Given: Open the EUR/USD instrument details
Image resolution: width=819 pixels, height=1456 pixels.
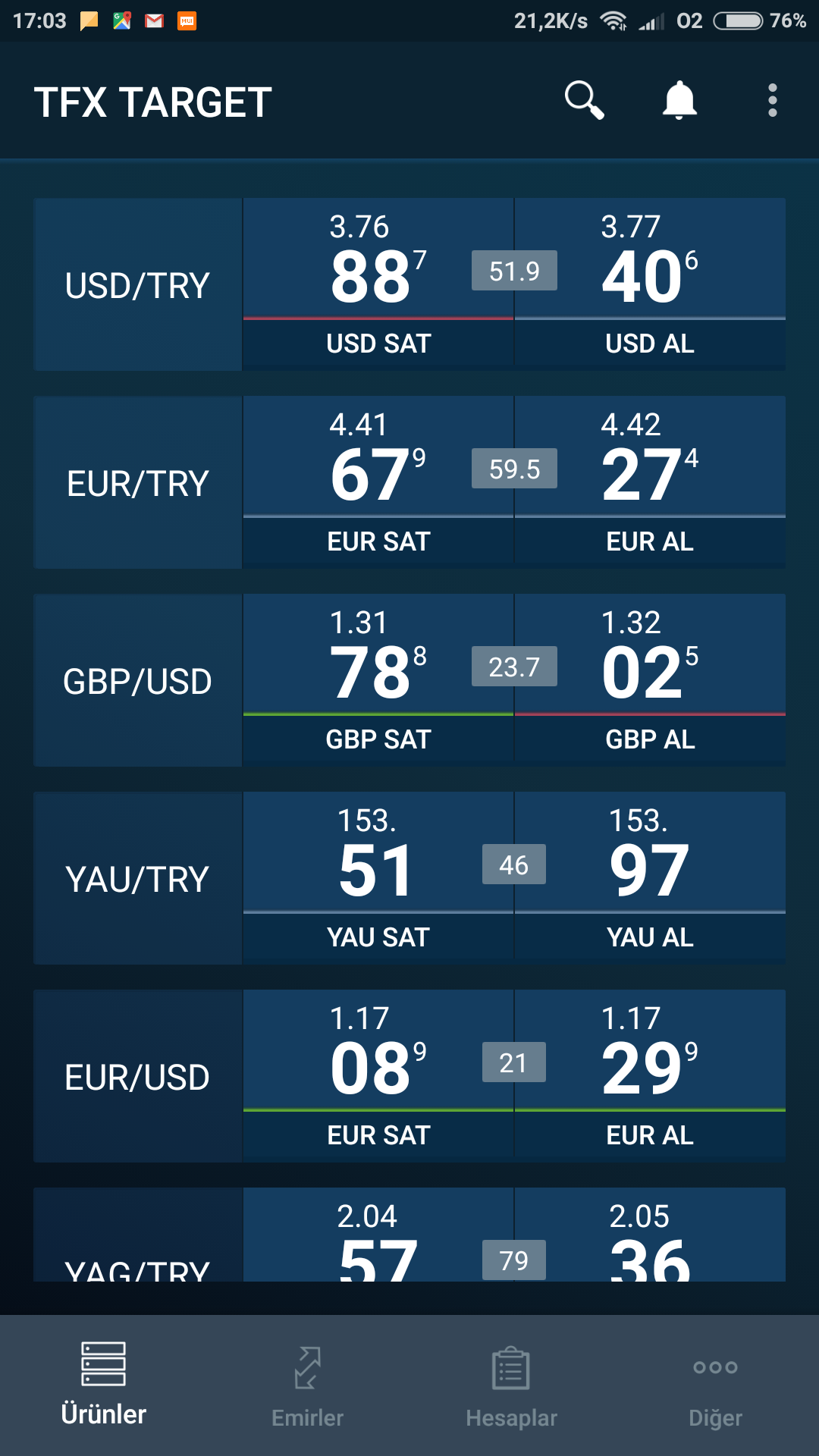Looking at the screenshot, I should 137,1076.
